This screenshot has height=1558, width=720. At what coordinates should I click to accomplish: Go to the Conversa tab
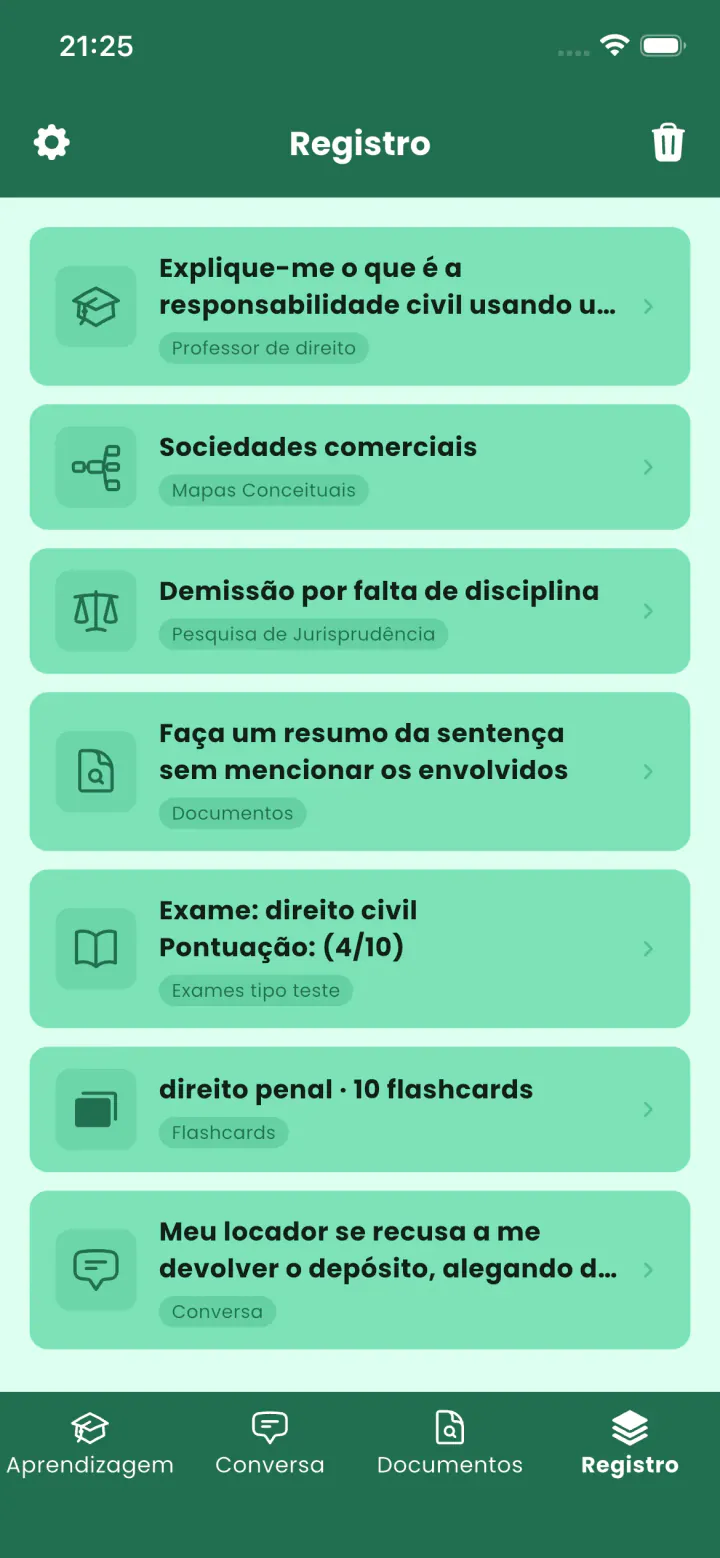point(270,1444)
